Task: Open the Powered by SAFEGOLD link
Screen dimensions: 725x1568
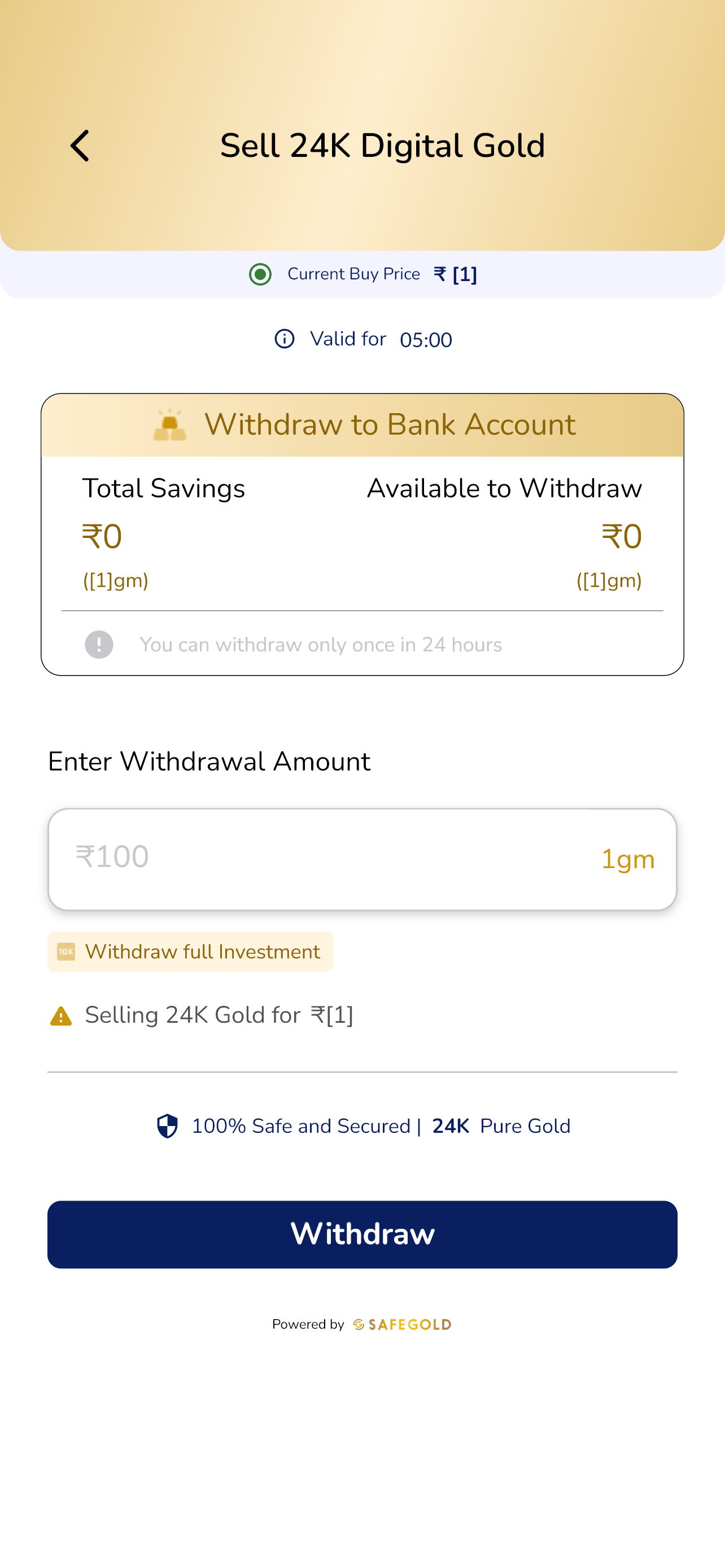Action: tap(361, 1325)
